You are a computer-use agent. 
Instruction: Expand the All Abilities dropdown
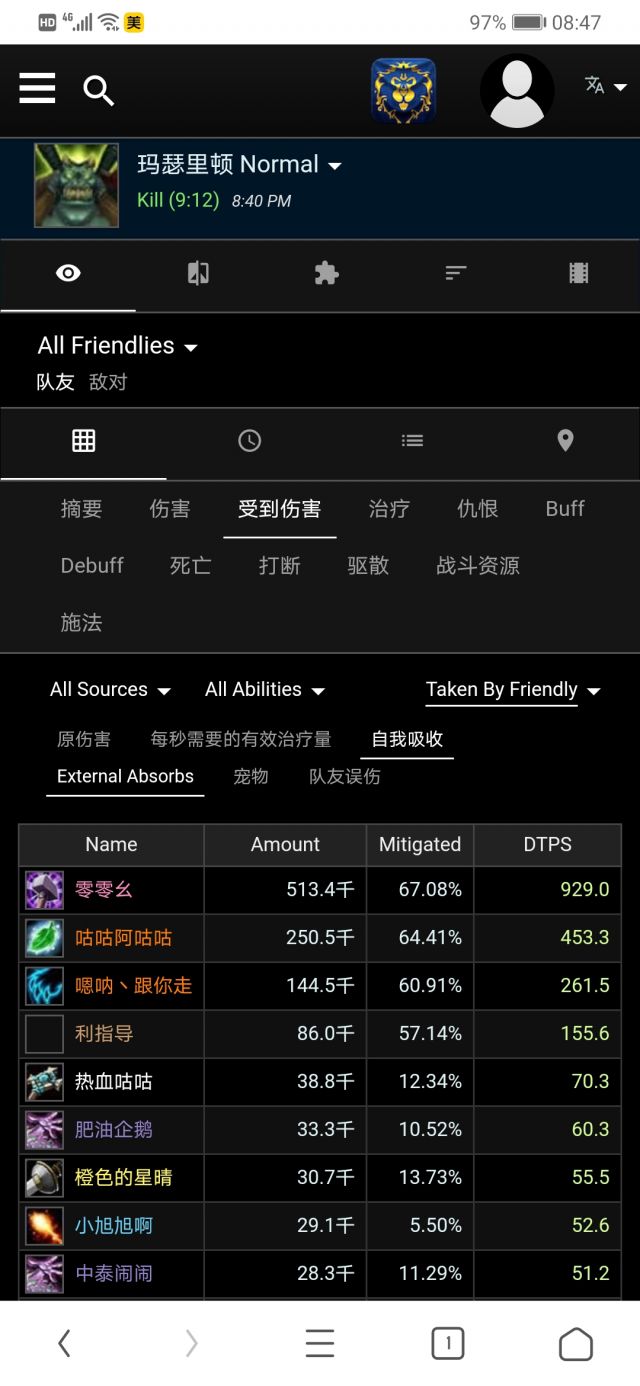pos(265,690)
